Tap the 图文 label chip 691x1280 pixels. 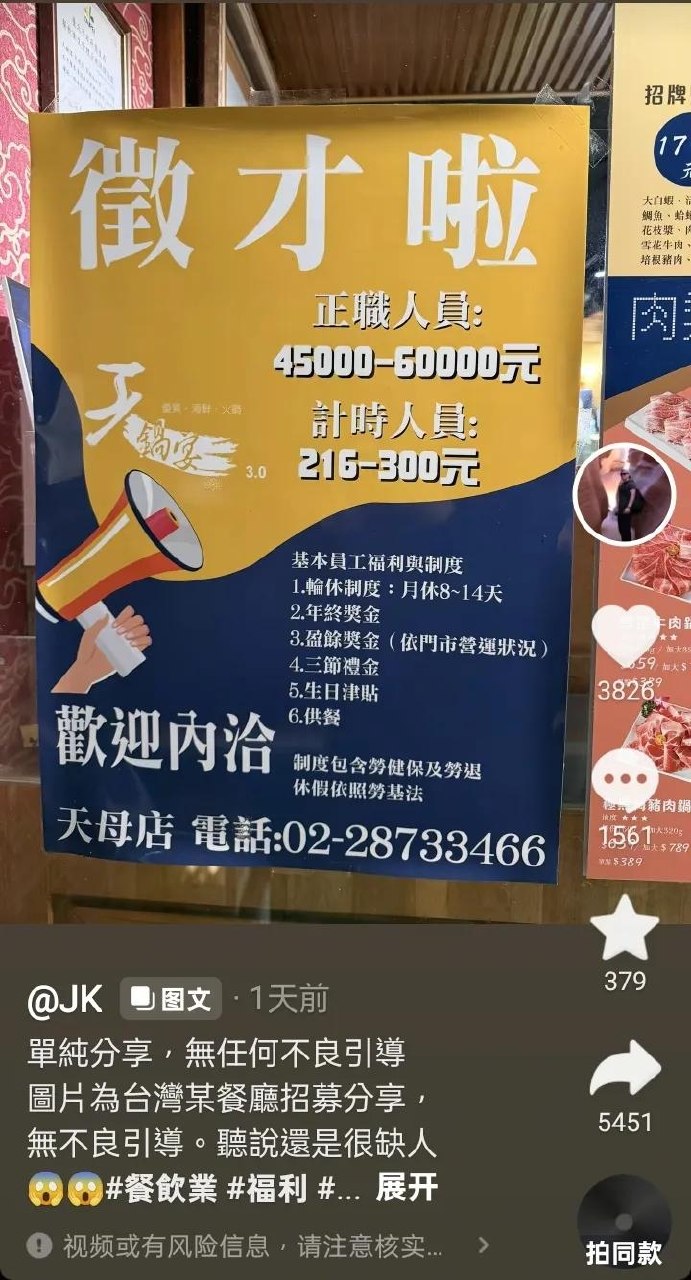click(171, 998)
